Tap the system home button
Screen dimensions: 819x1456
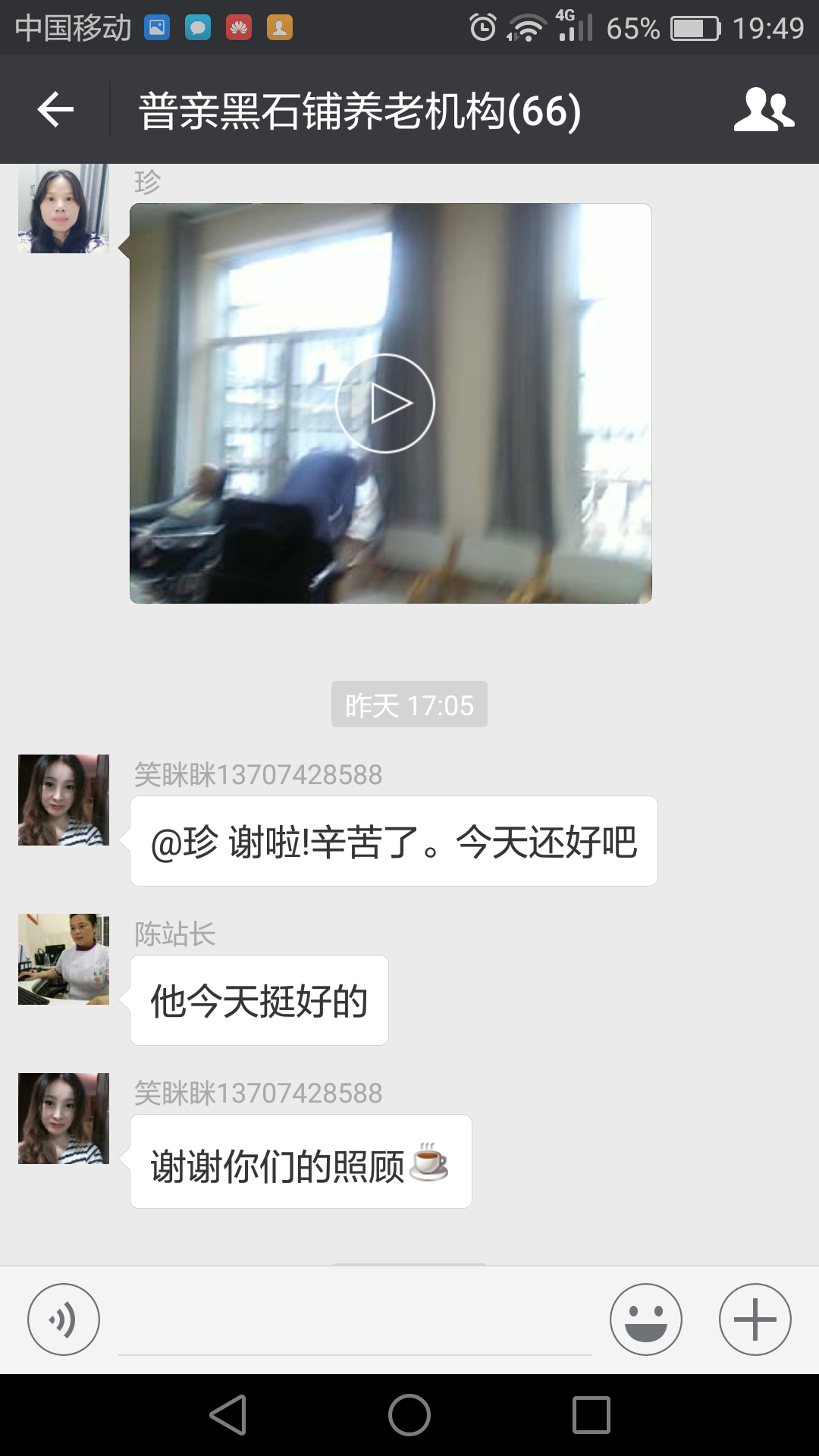pos(409,1415)
